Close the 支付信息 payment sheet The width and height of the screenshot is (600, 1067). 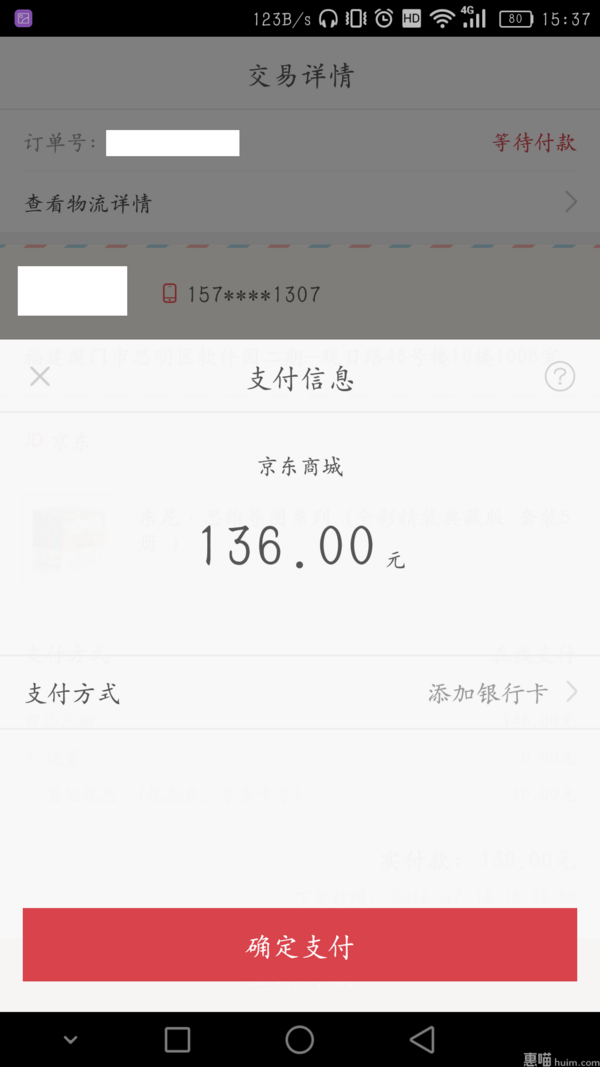[40, 376]
